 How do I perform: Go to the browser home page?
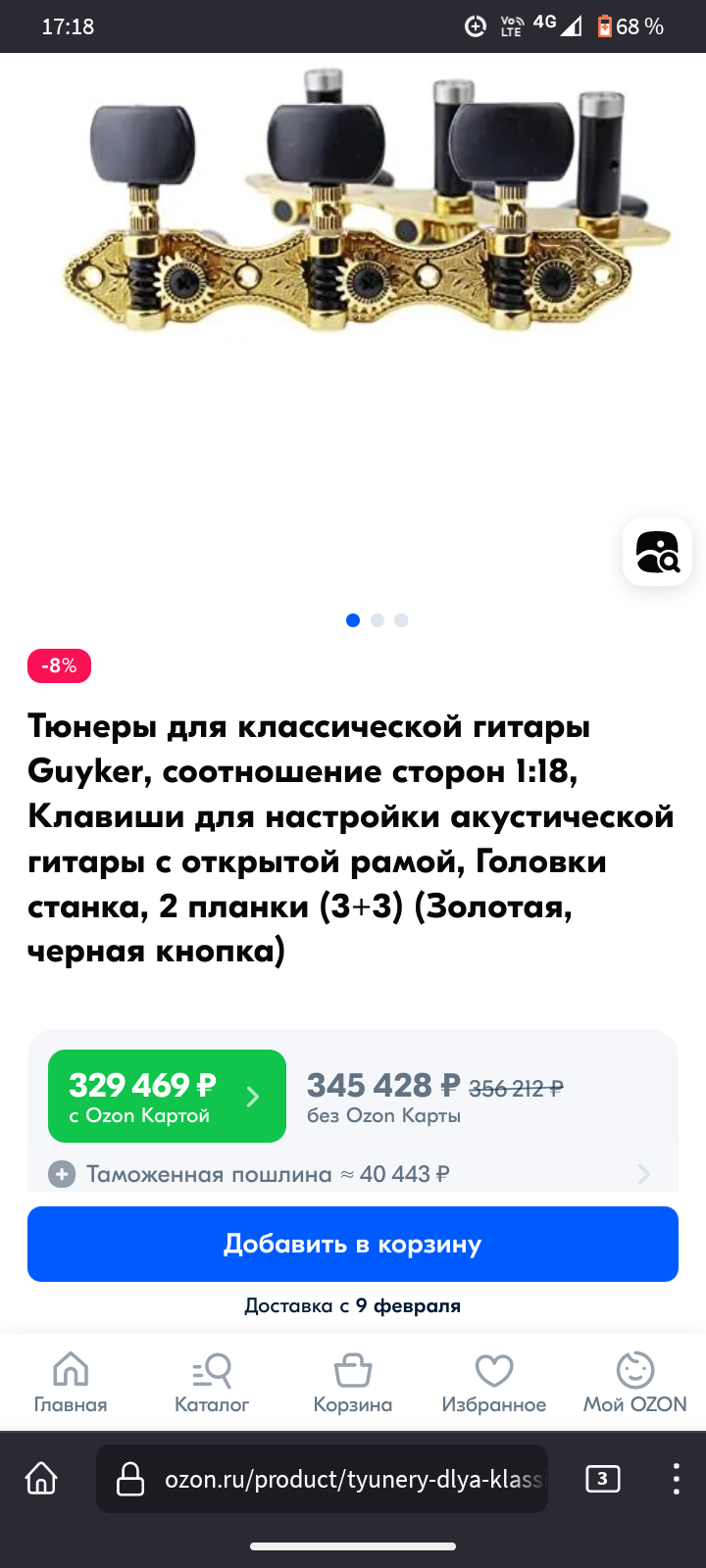pyautogui.click(x=41, y=1479)
